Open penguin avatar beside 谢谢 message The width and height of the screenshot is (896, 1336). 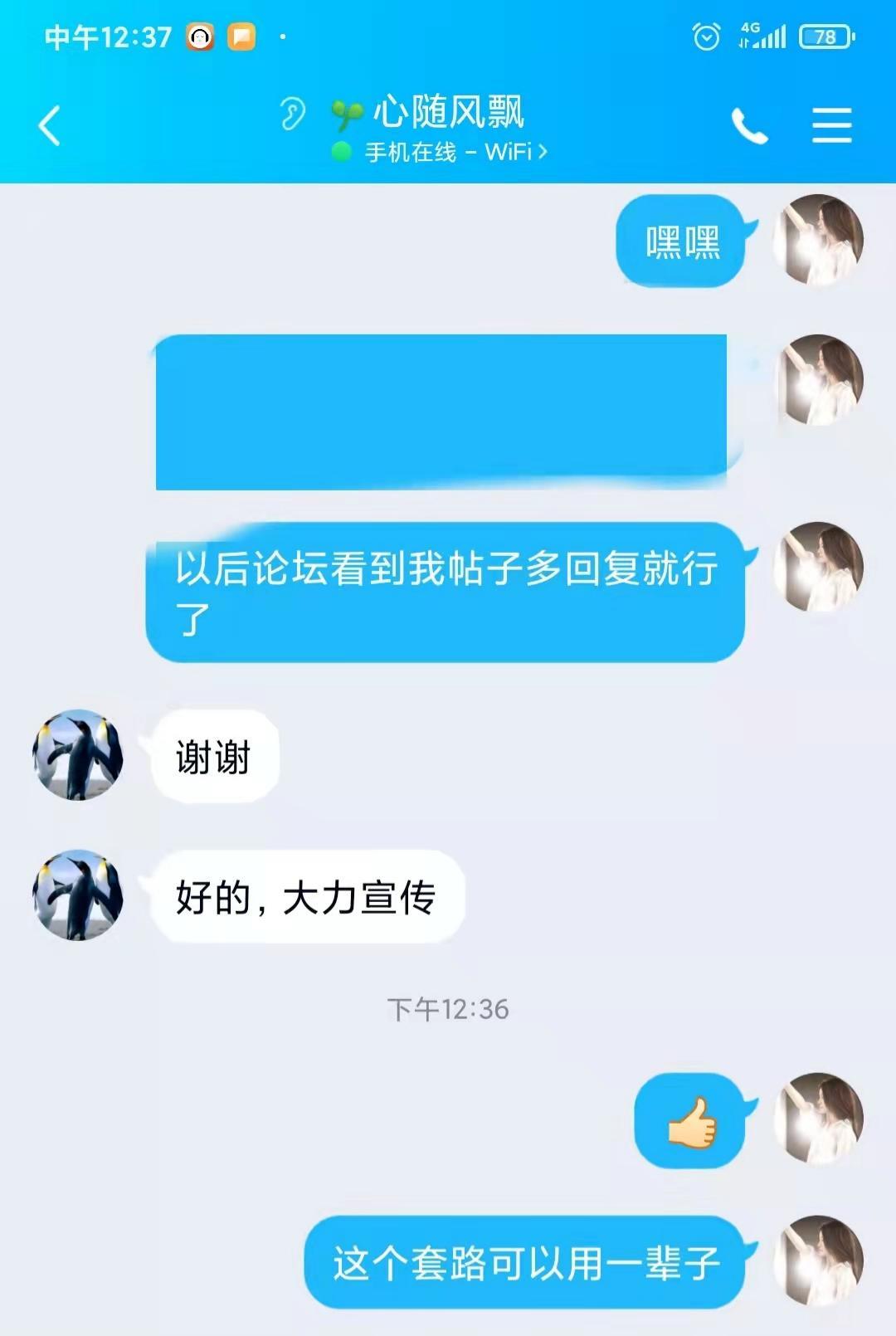78,755
